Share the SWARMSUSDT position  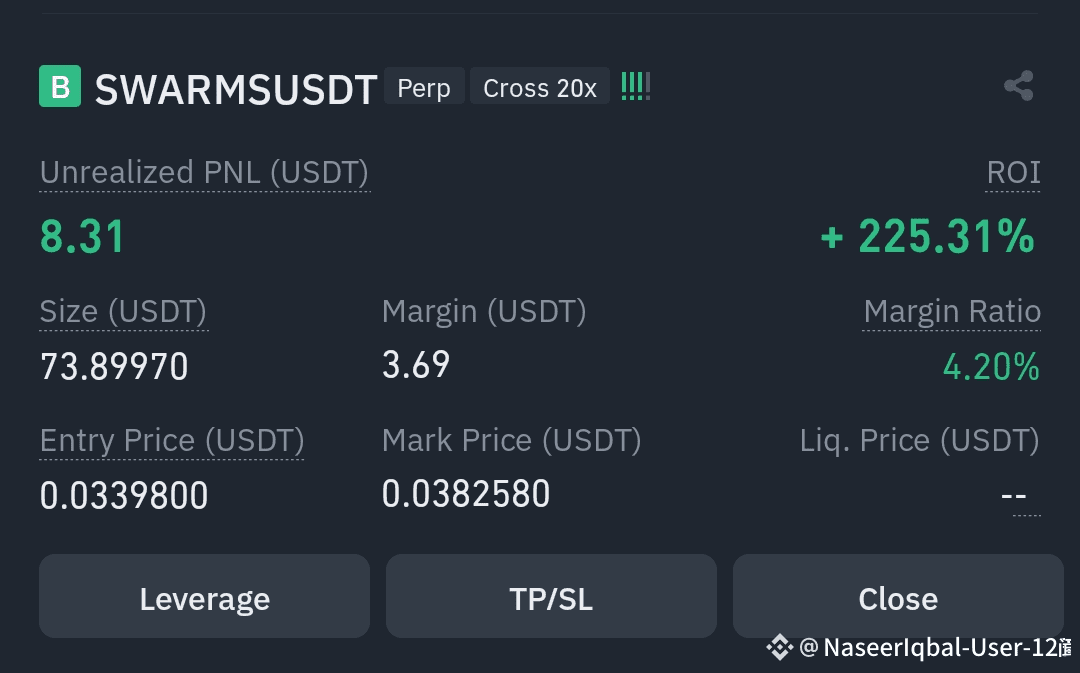(1018, 86)
